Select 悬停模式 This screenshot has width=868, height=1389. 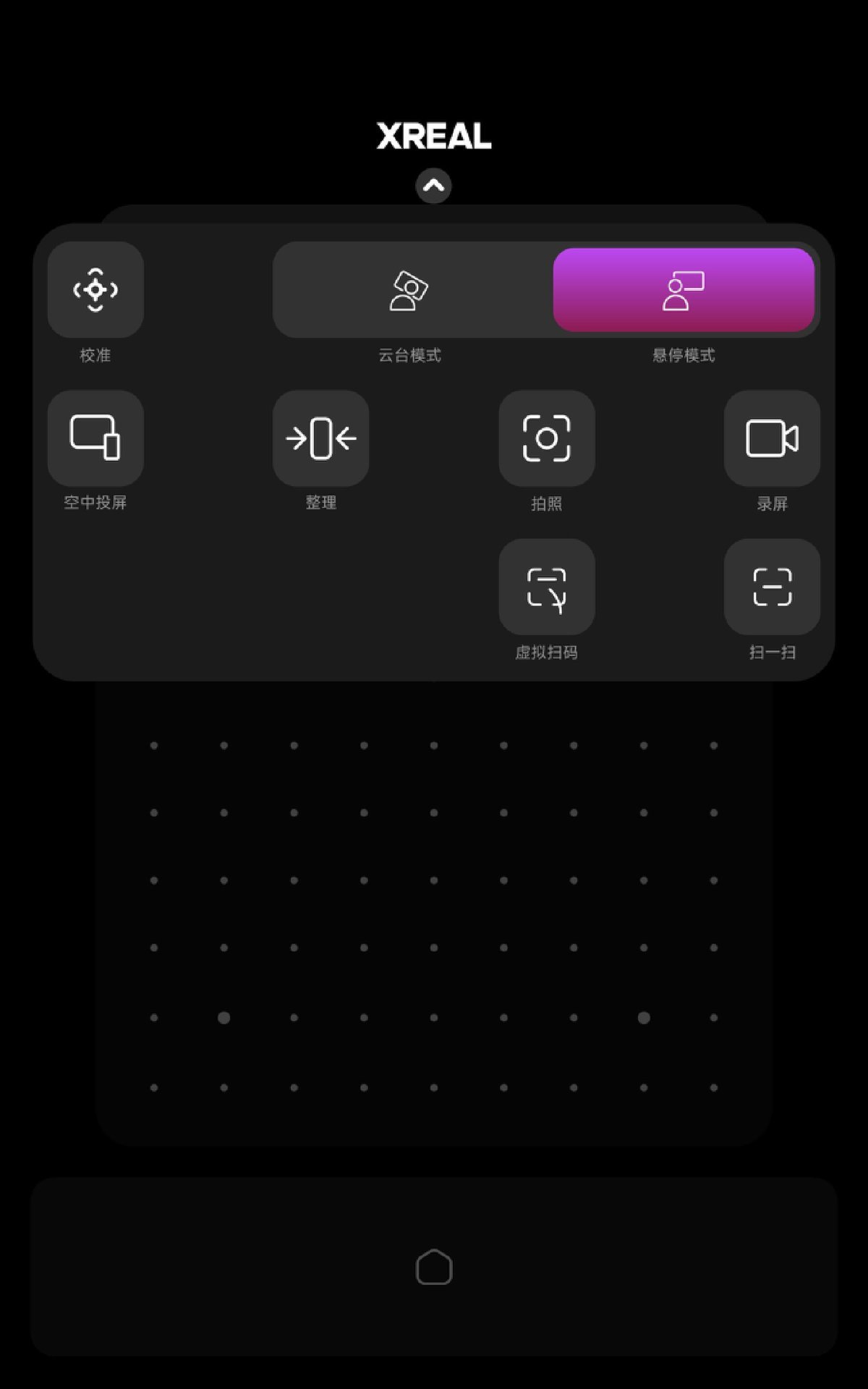684,290
